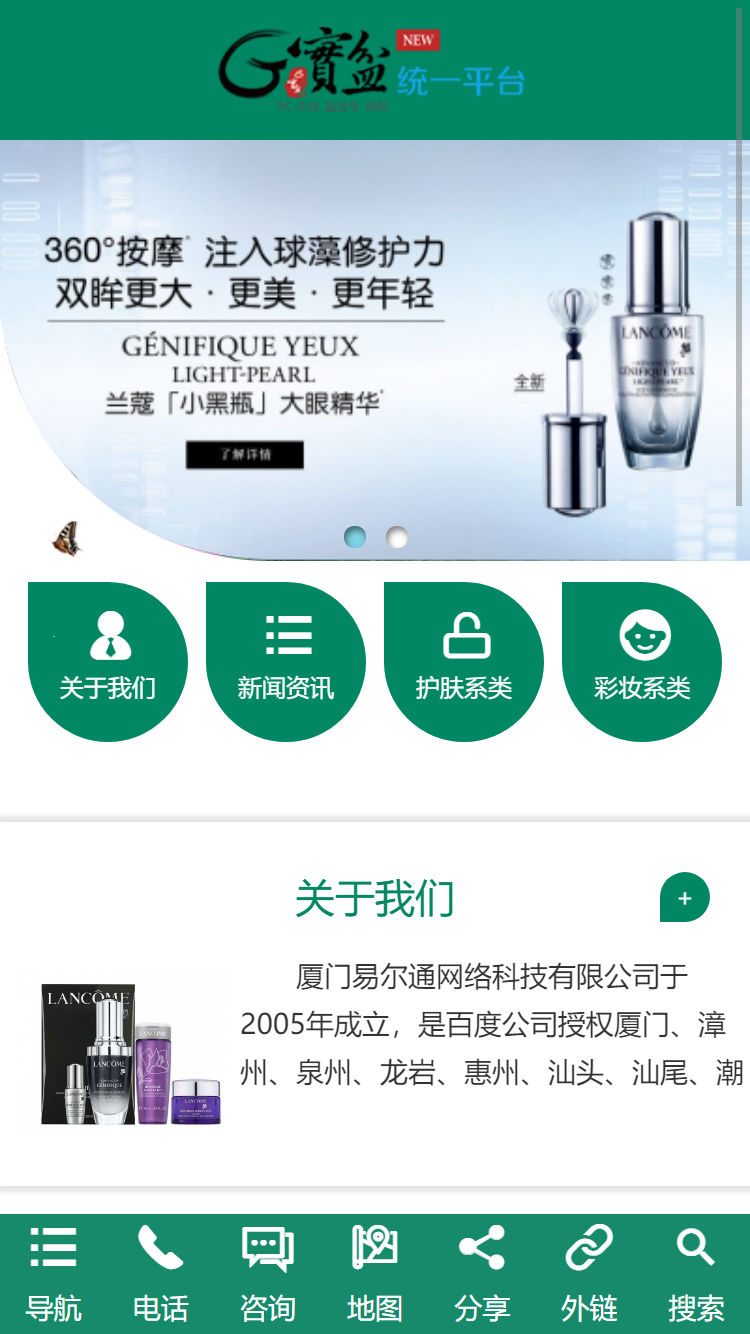Open the 关于我们 category
750x1334 pixels.
pos(108,662)
